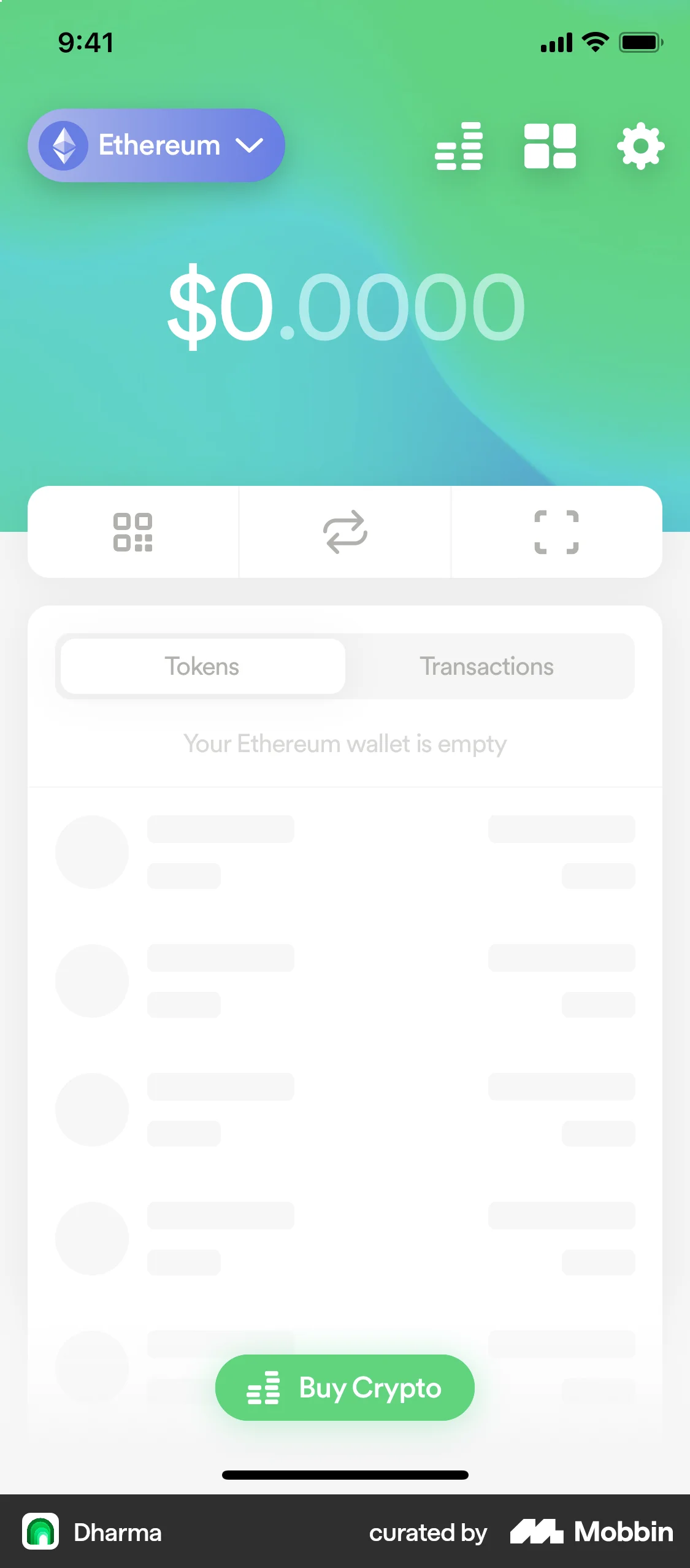Click the apps grid icon in the header
Viewport: 690px width, 1568px height.
pos(550,146)
